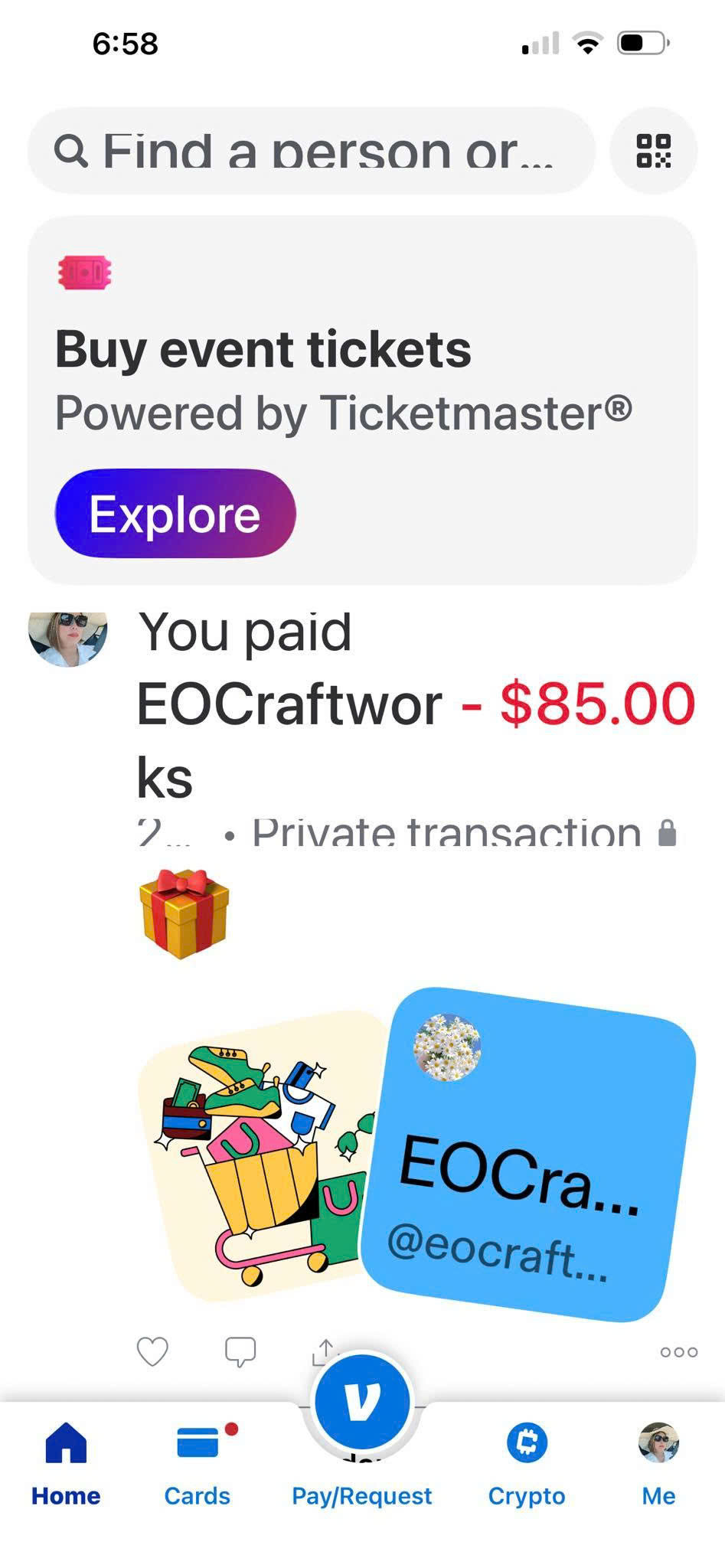Tap the Find a person search field

tap(311, 151)
